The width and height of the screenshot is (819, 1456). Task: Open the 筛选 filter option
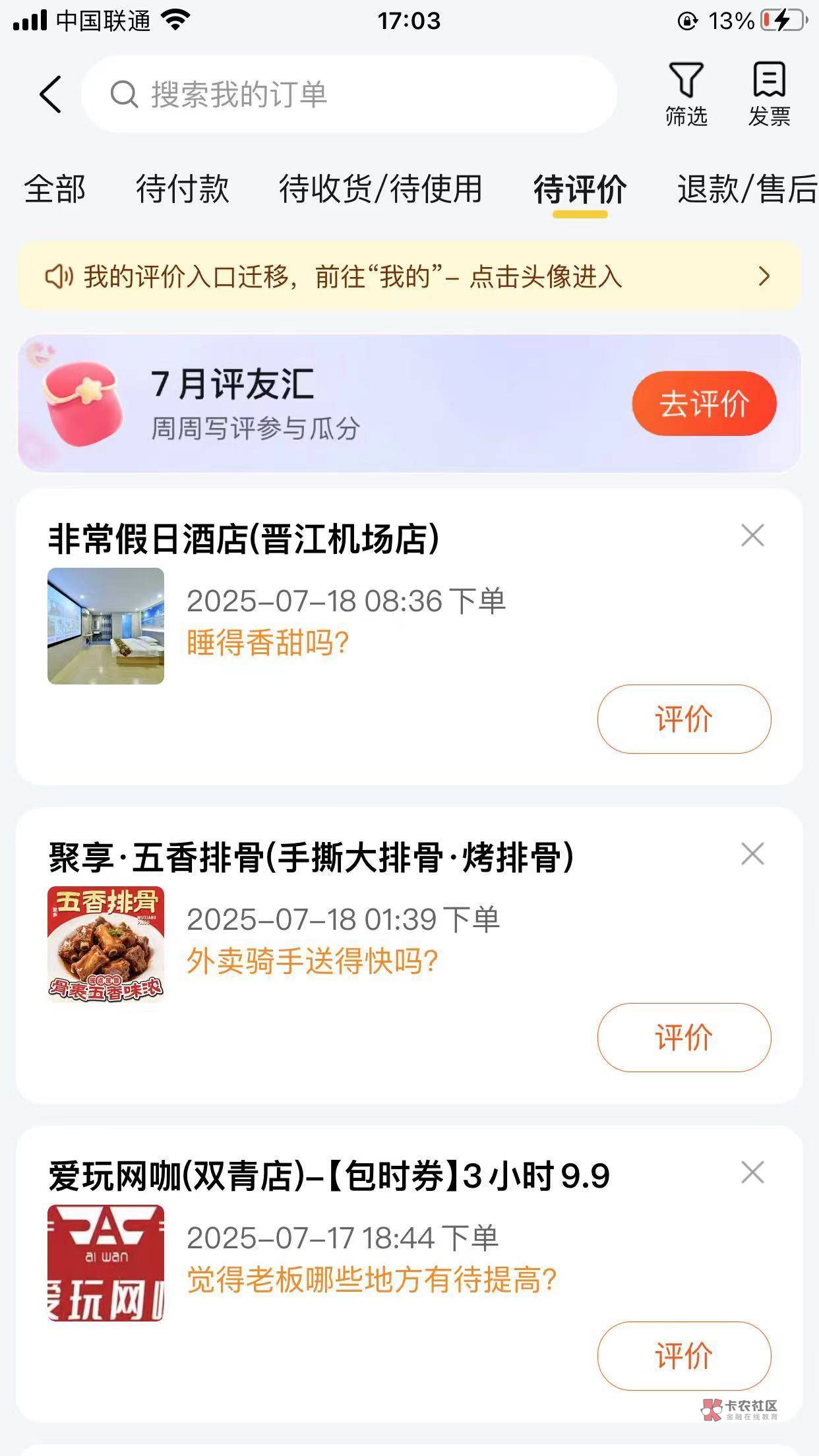point(686,94)
